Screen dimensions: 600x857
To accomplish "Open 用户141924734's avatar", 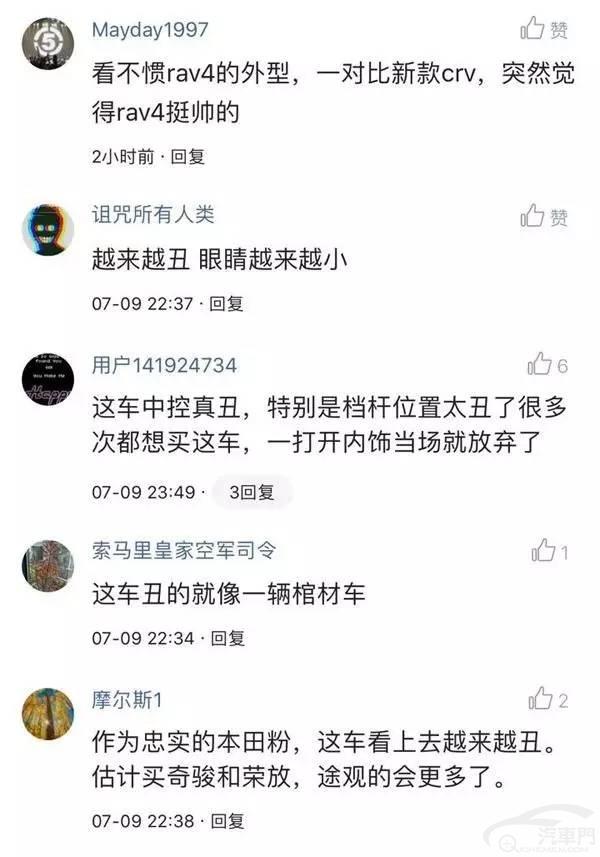I will pyautogui.click(x=47, y=379).
